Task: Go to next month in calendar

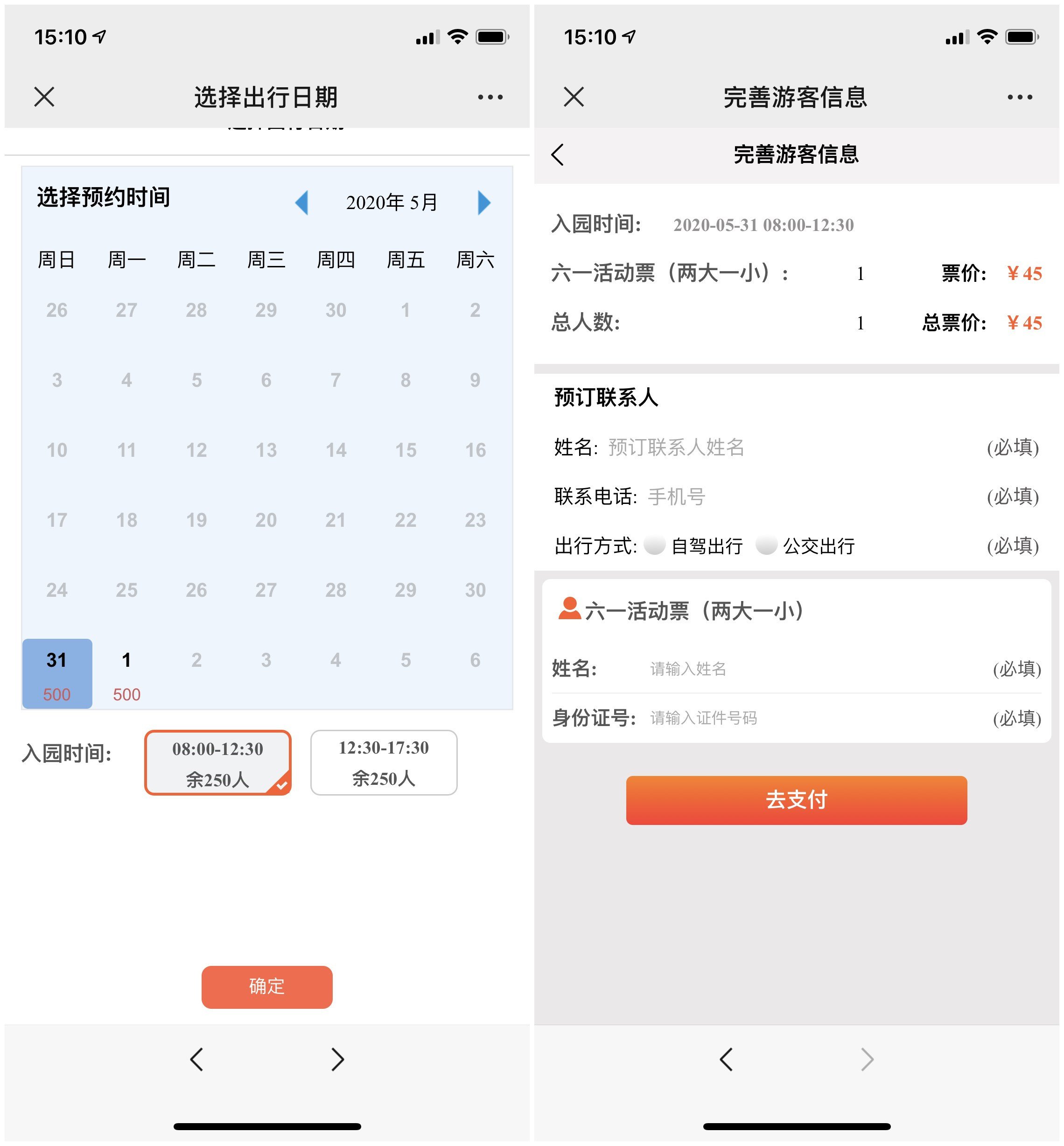Action: [483, 203]
